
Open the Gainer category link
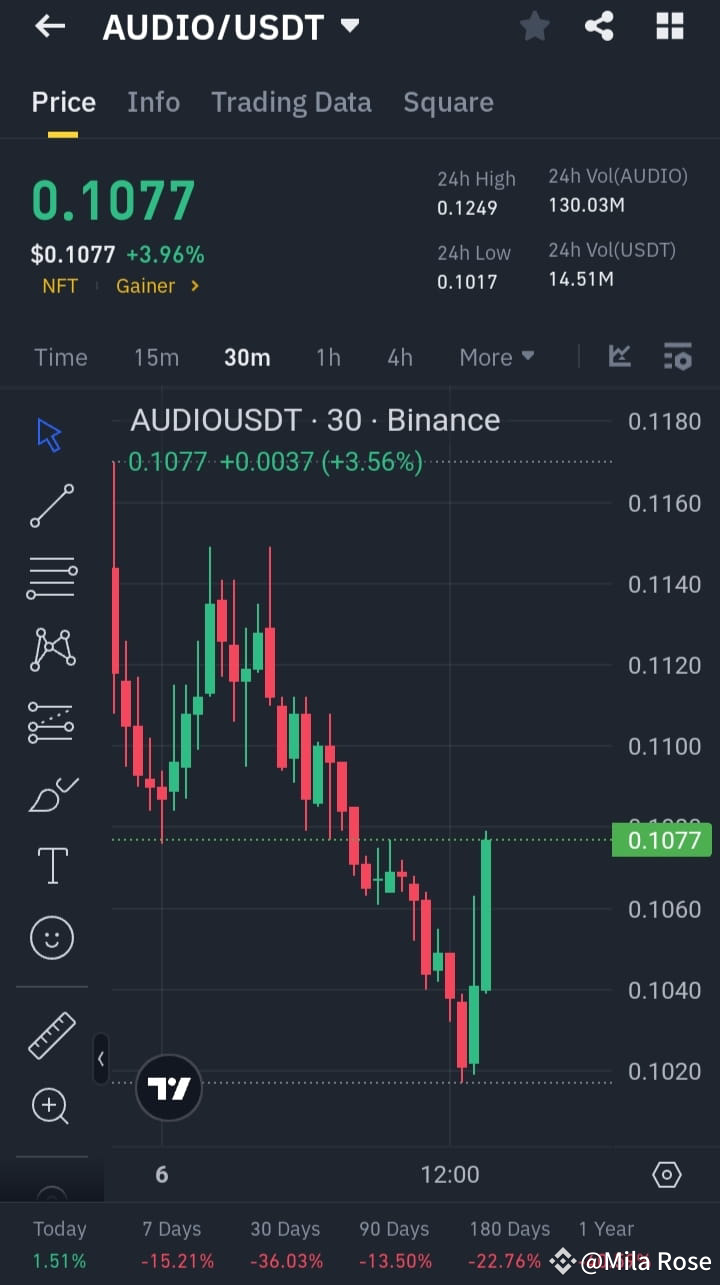(x=157, y=286)
